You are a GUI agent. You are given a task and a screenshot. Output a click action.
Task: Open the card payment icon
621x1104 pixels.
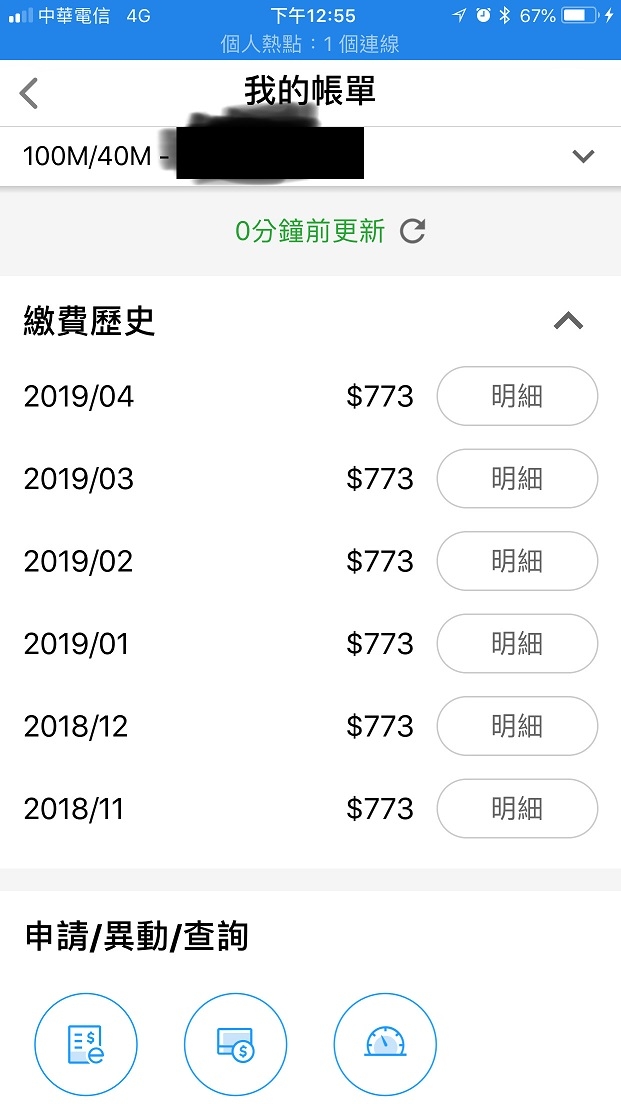[236, 1045]
